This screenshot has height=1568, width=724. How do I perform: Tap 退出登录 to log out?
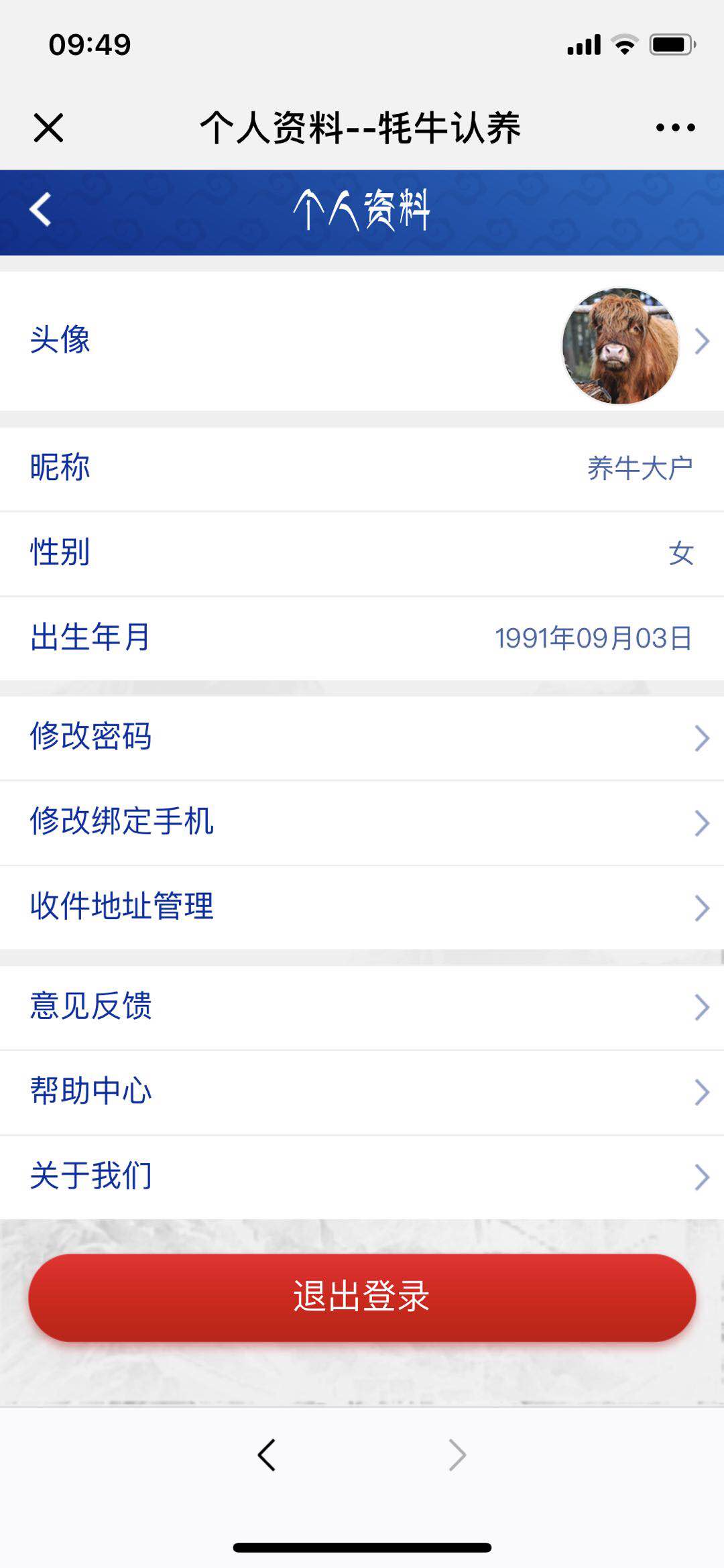(362, 1297)
